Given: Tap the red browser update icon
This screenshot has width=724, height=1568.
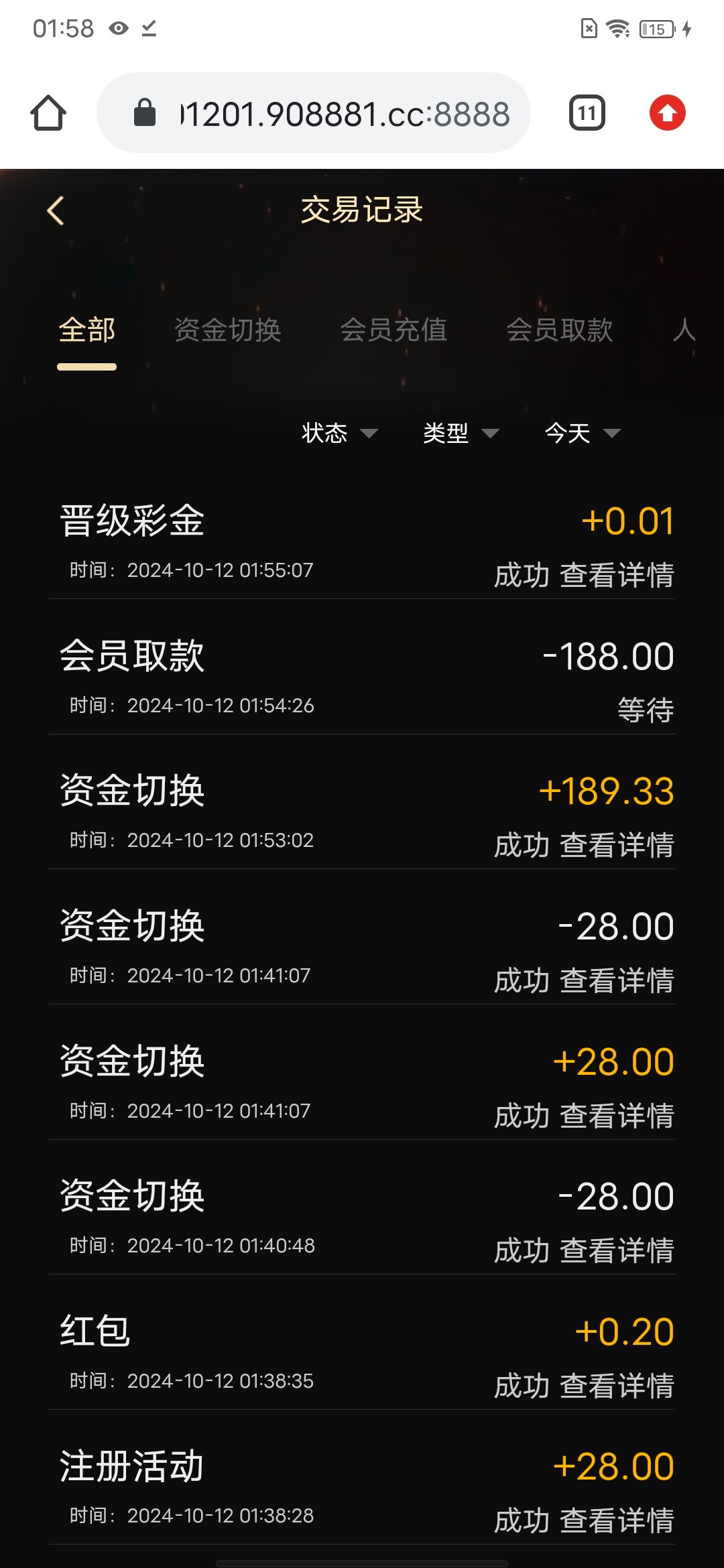Looking at the screenshot, I should coord(667,113).
